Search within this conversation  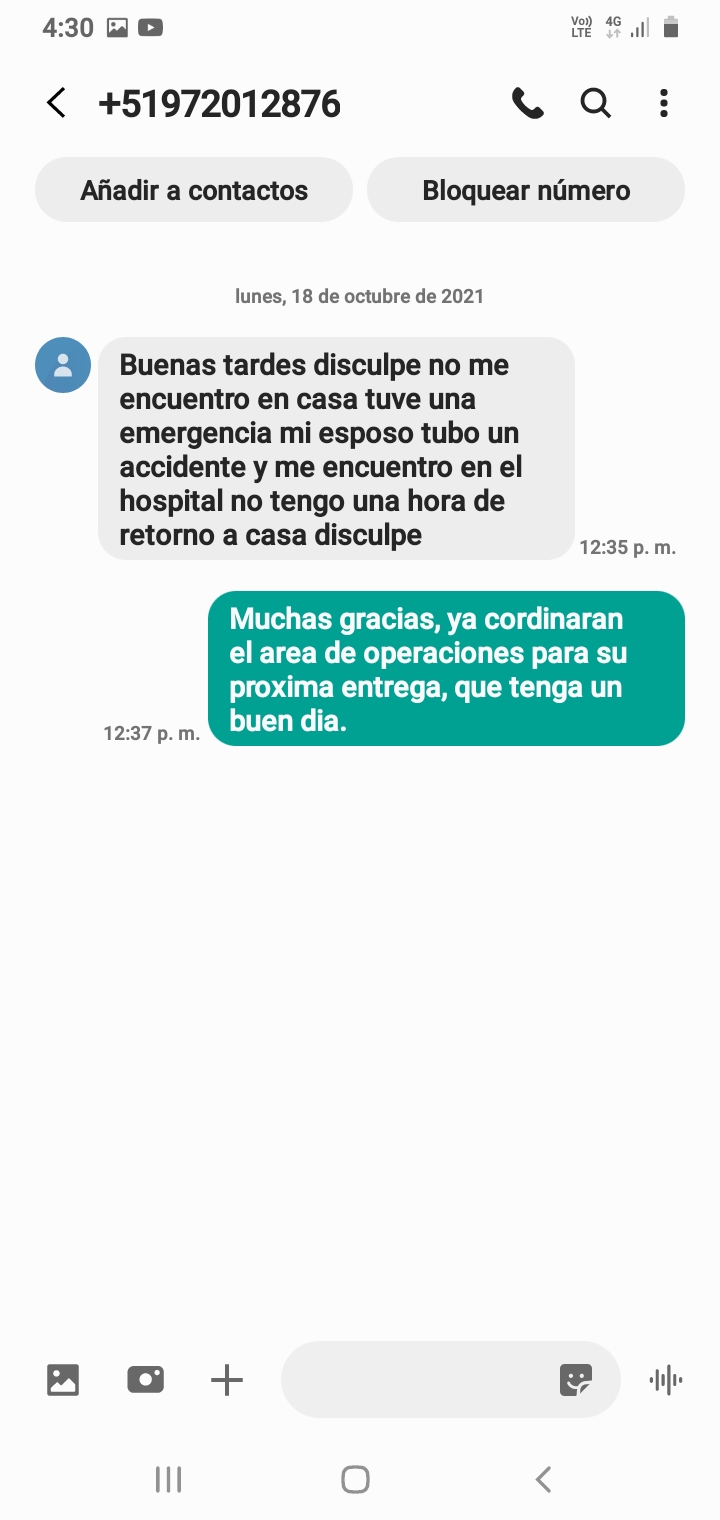pos(596,103)
